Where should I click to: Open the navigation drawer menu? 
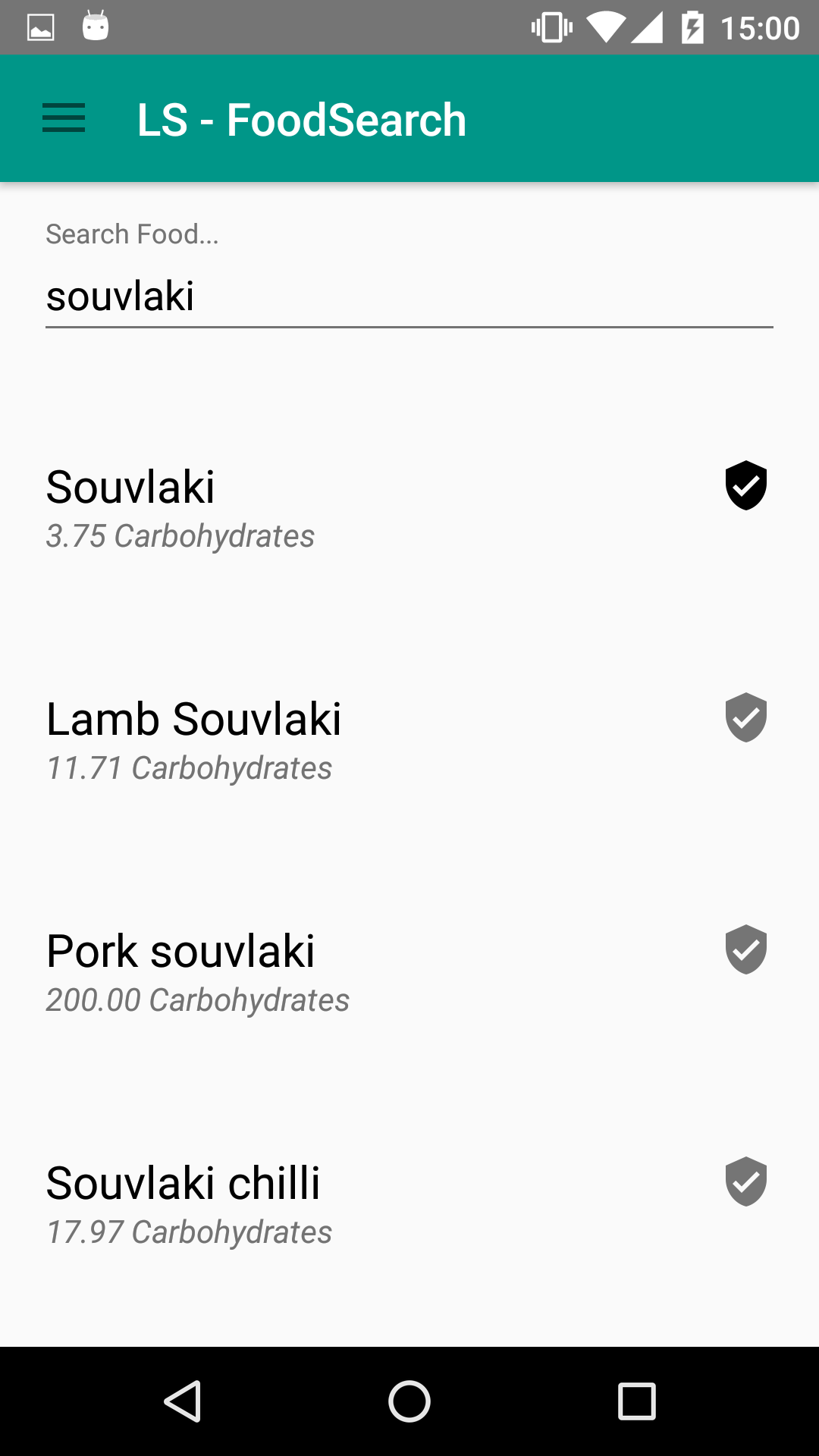pyautogui.click(x=64, y=119)
